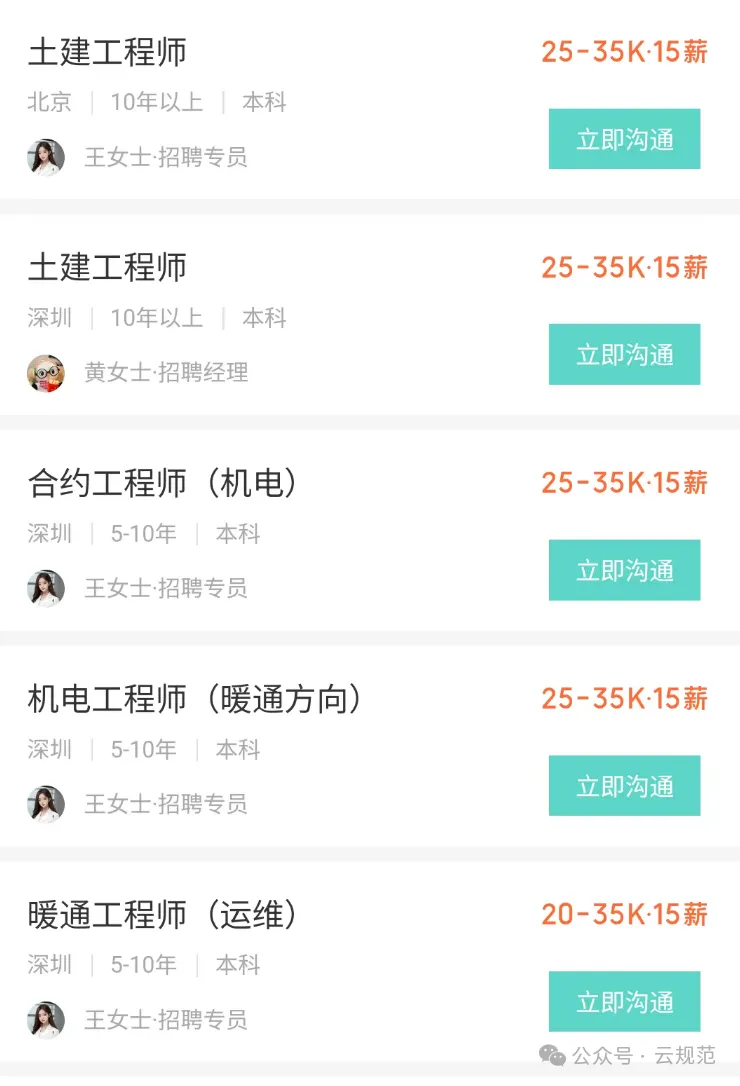
Task: Click 黄女士·招聘经理 recruiter name
Action: (x=165, y=371)
